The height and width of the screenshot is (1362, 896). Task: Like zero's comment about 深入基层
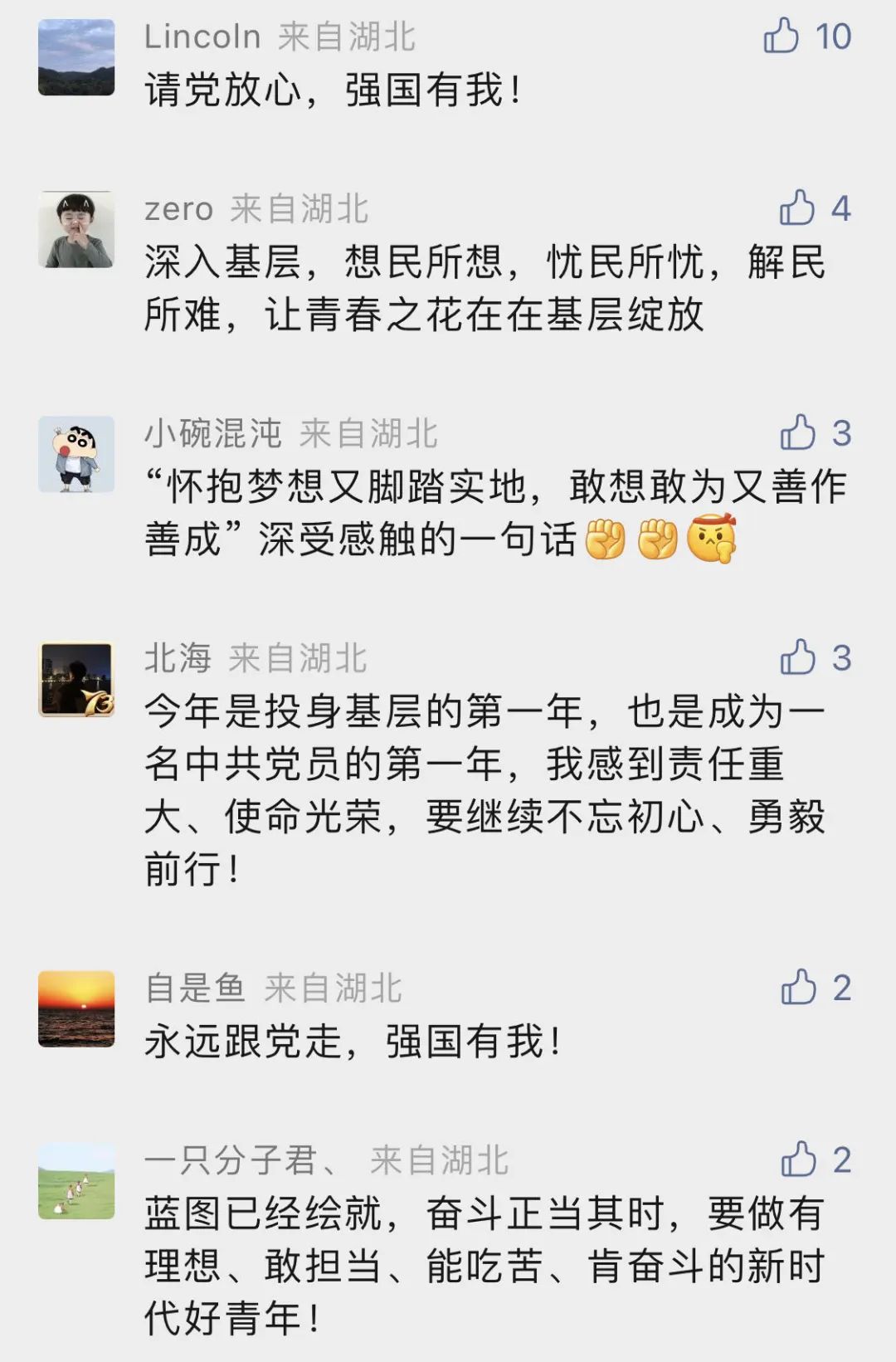click(x=797, y=208)
